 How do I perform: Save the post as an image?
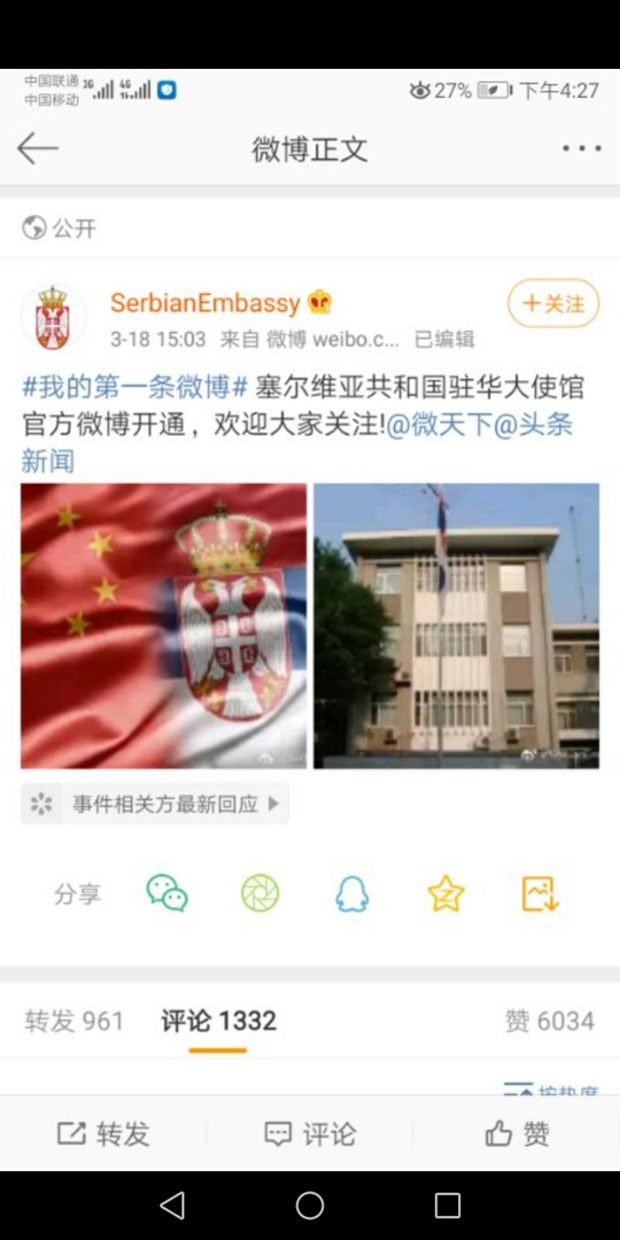(540, 893)
